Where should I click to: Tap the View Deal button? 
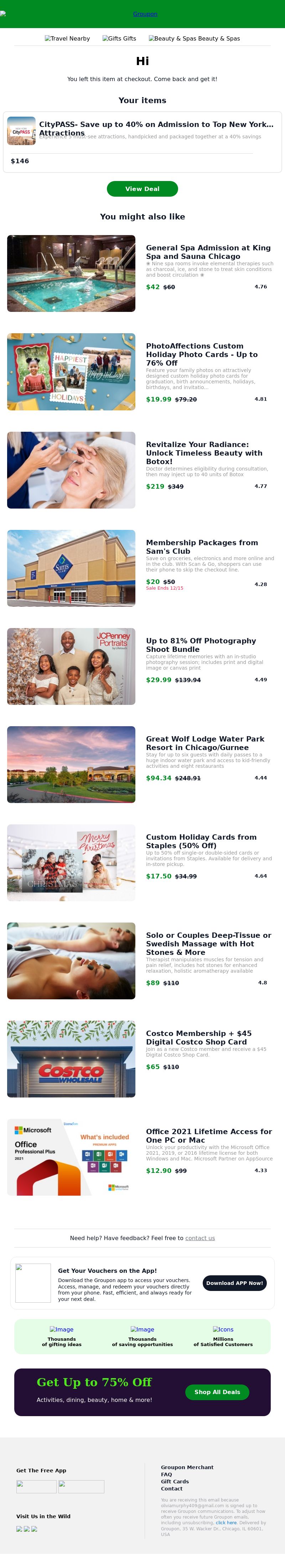142,189
